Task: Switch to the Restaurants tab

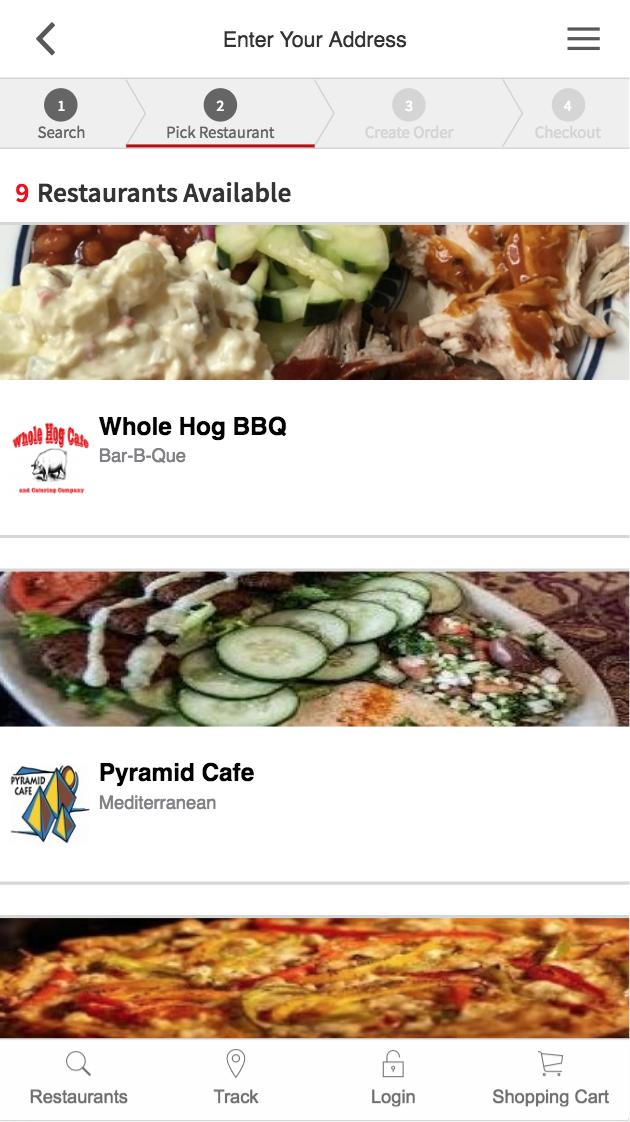Action: click(78, 1080)
